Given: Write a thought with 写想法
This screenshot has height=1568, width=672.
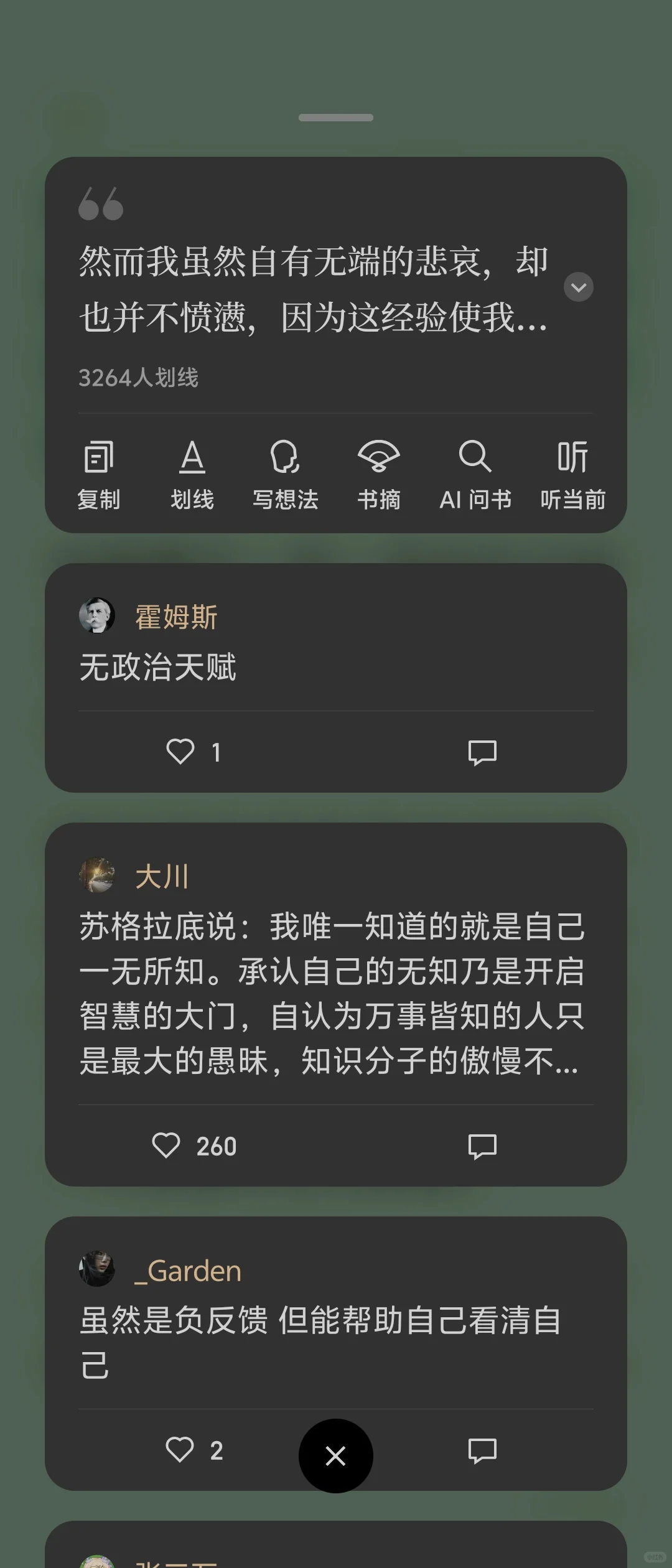Looking at the screenshot, I should (285, 474).
